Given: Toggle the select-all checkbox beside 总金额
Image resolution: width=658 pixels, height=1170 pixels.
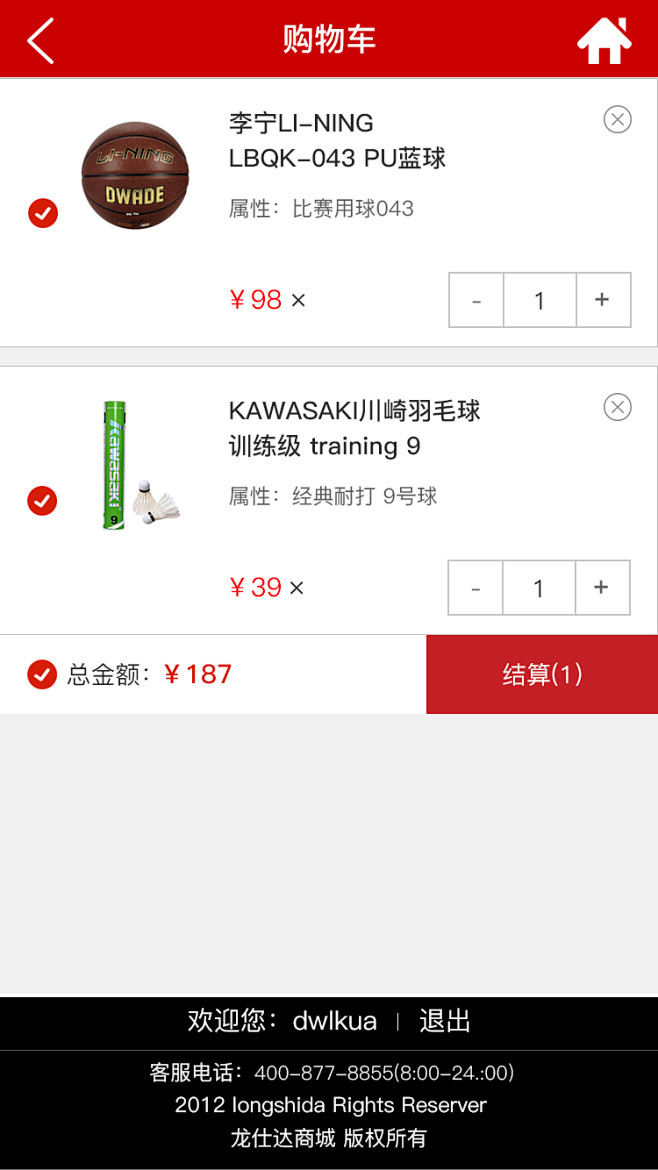Looking at the screenshot, I should [x=42, y=675].
